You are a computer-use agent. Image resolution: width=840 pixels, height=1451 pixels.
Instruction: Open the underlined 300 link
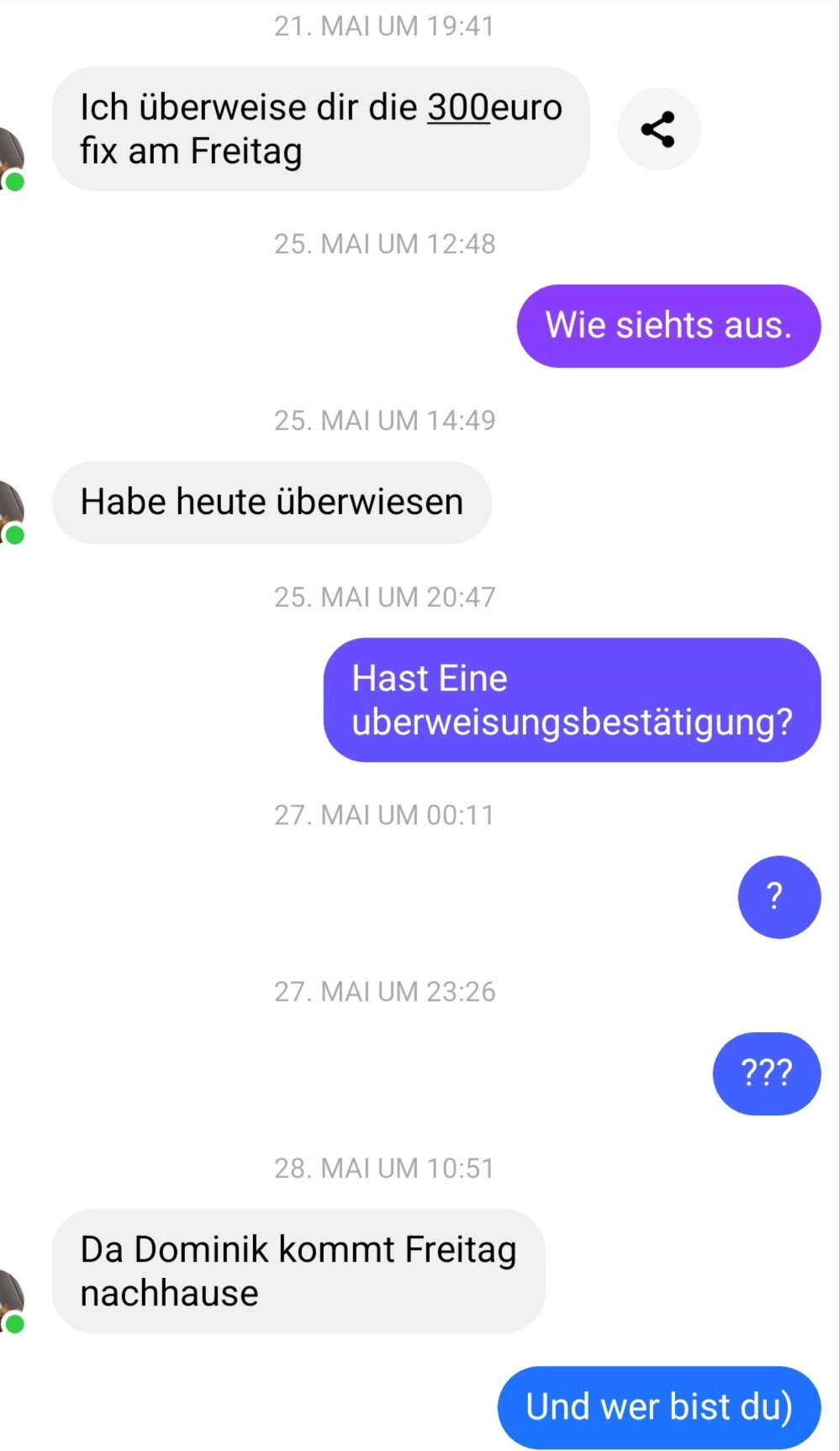458,108
